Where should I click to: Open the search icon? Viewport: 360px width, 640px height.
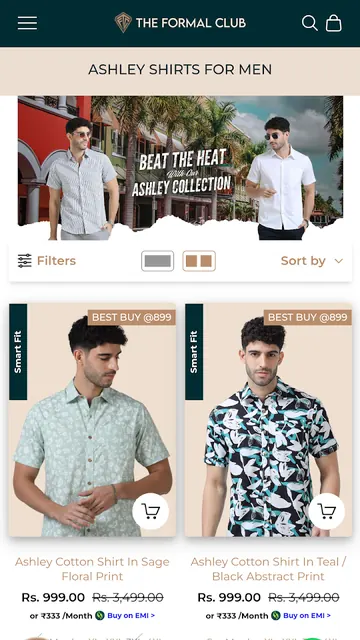(x=309, y=23)
